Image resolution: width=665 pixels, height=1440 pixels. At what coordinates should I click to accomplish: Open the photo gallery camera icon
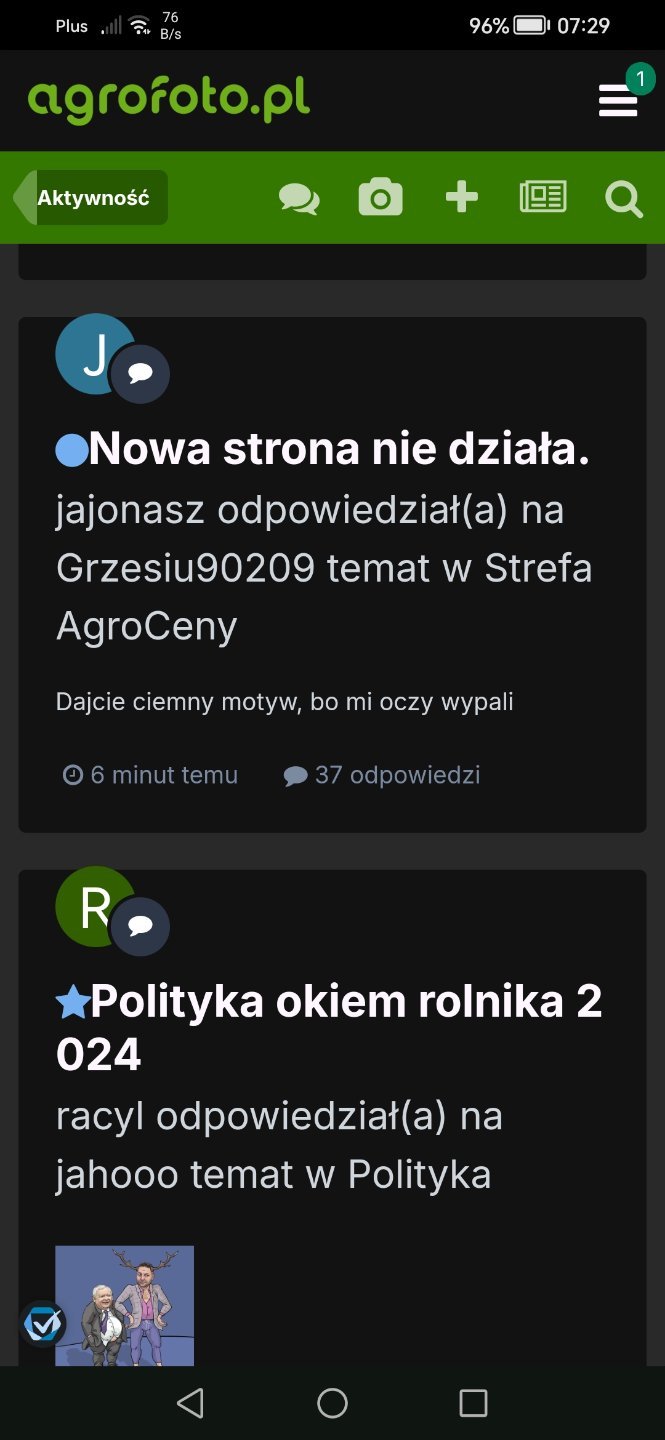tap(380, 198)
